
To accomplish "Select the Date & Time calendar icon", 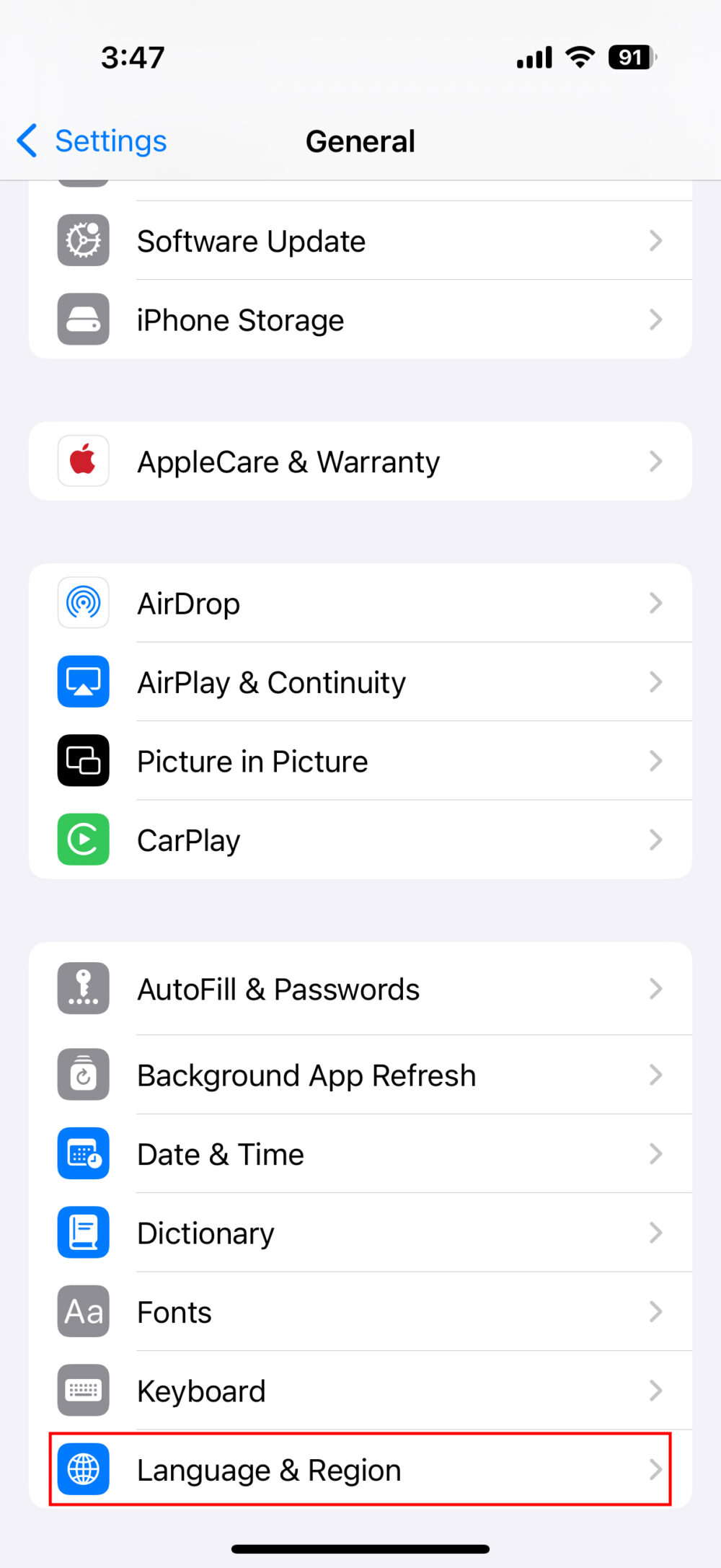I will (83, 1153).
